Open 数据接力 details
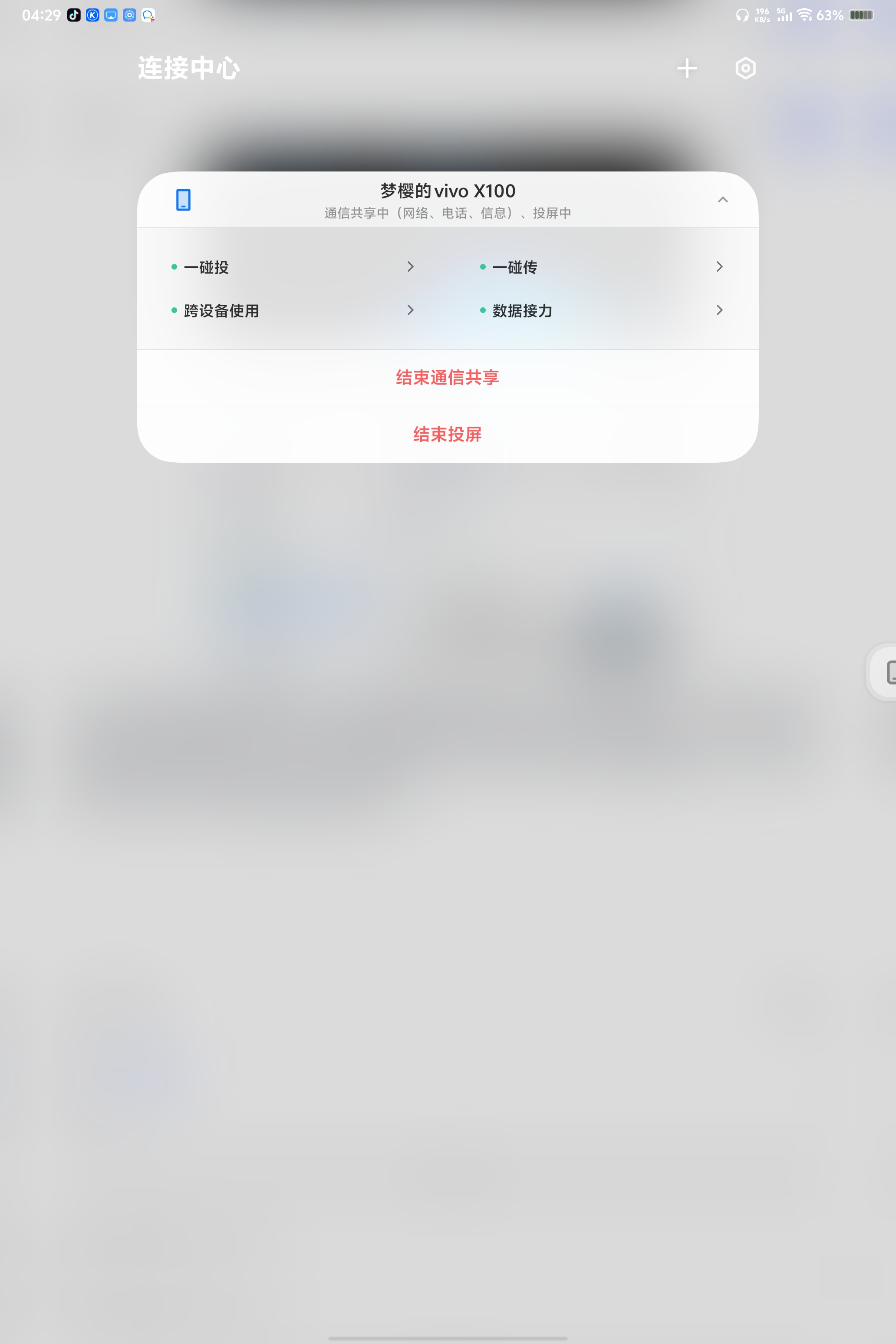The image size is (896, 1344). [x=601, y=310]
